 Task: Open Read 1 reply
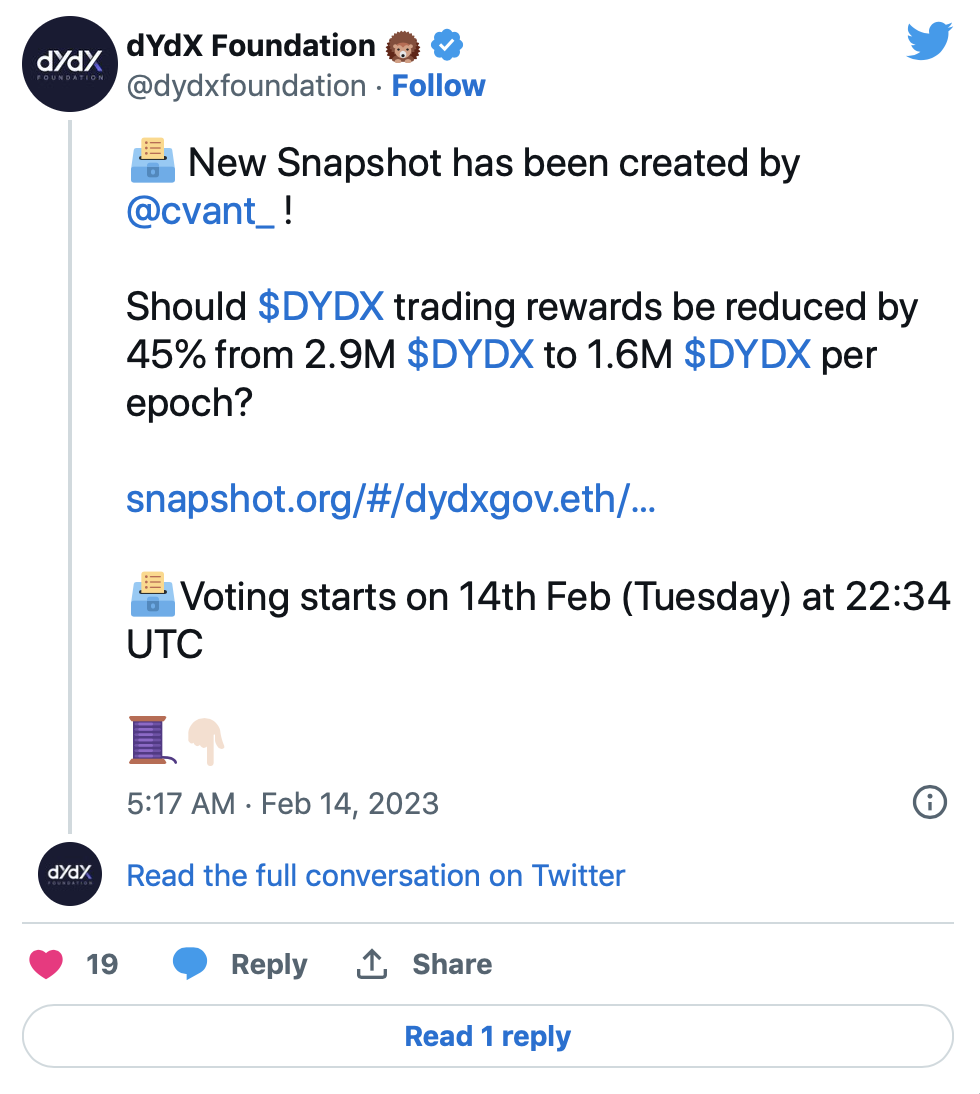coord(487,1036)
